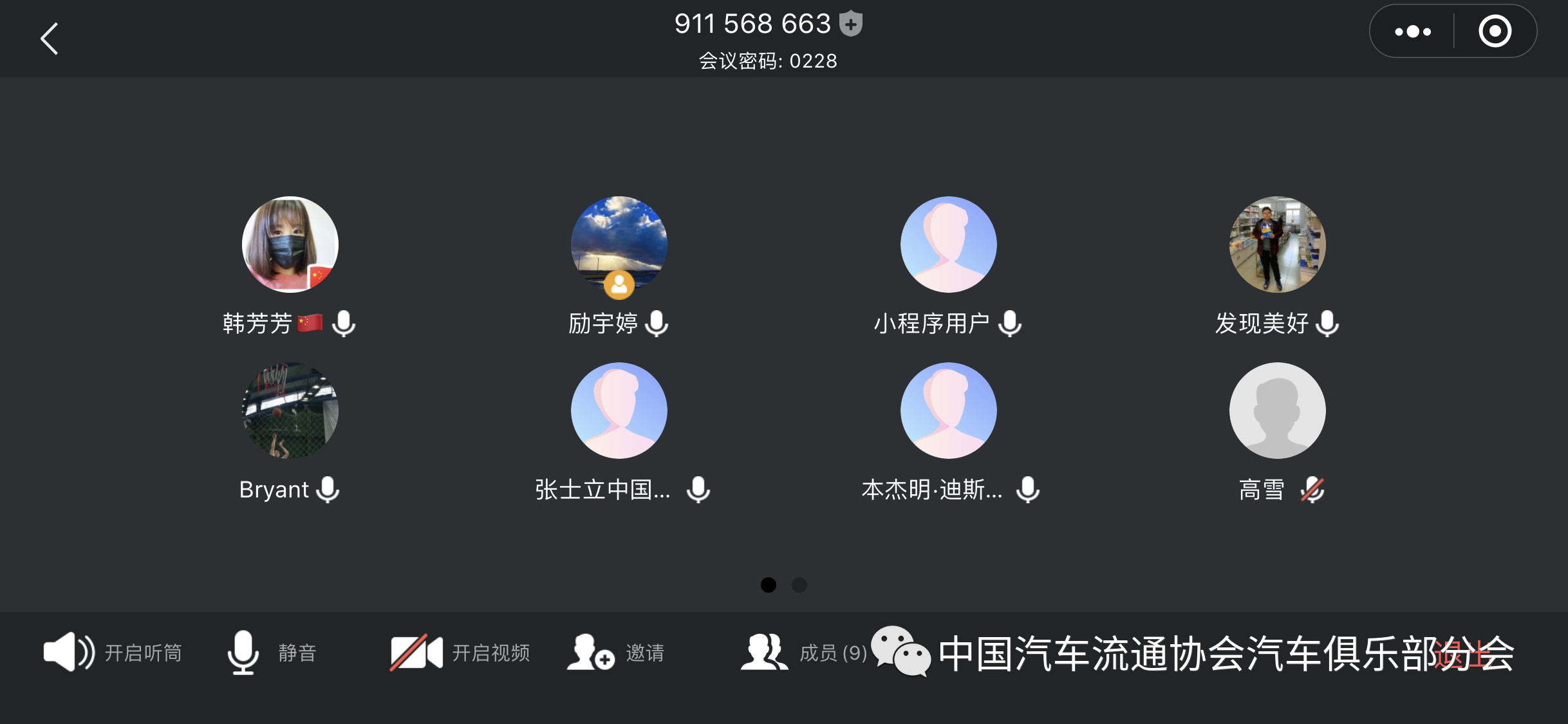This screenshot has width=1568, height=724.
Task: Mute the microphone (静音)
Action: 270,653
